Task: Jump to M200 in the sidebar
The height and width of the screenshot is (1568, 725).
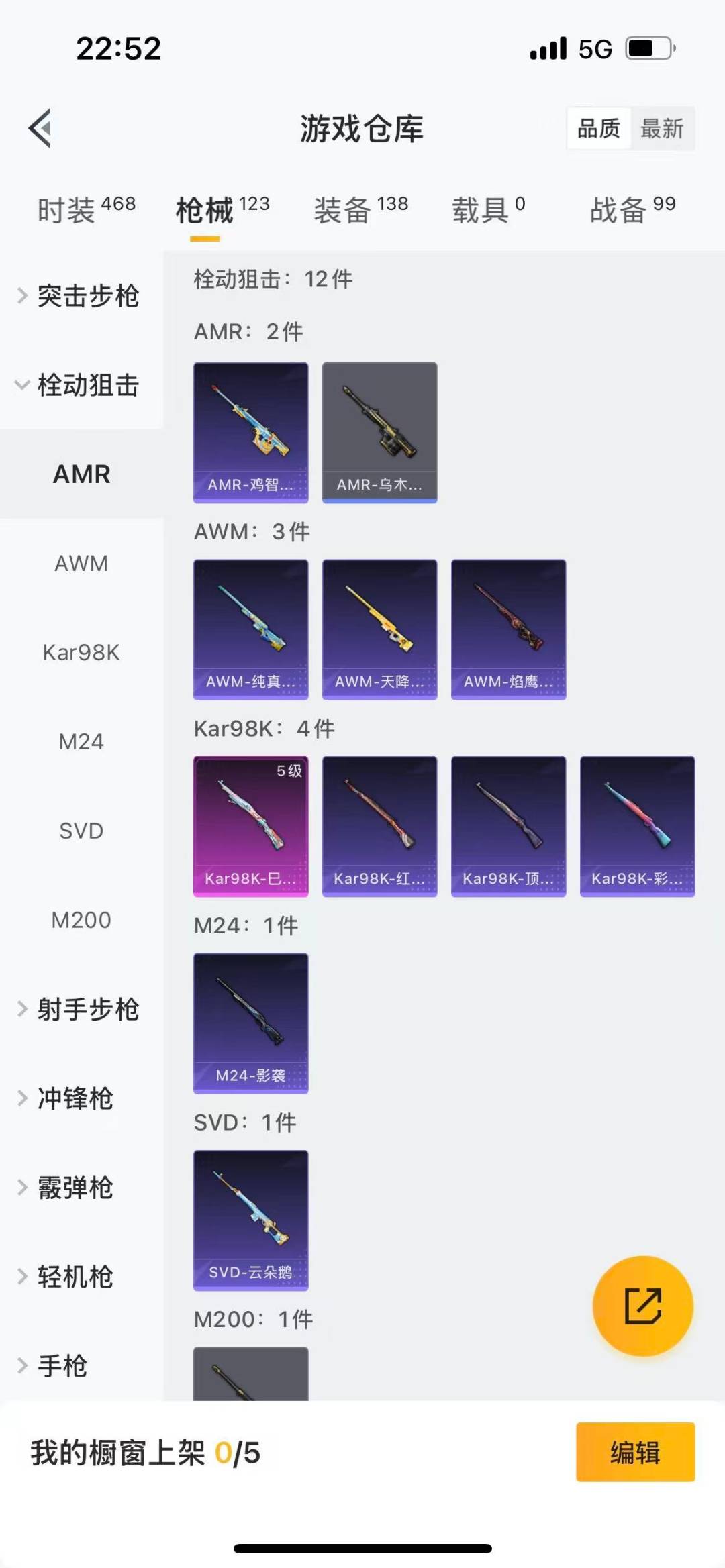Action: 81,920
